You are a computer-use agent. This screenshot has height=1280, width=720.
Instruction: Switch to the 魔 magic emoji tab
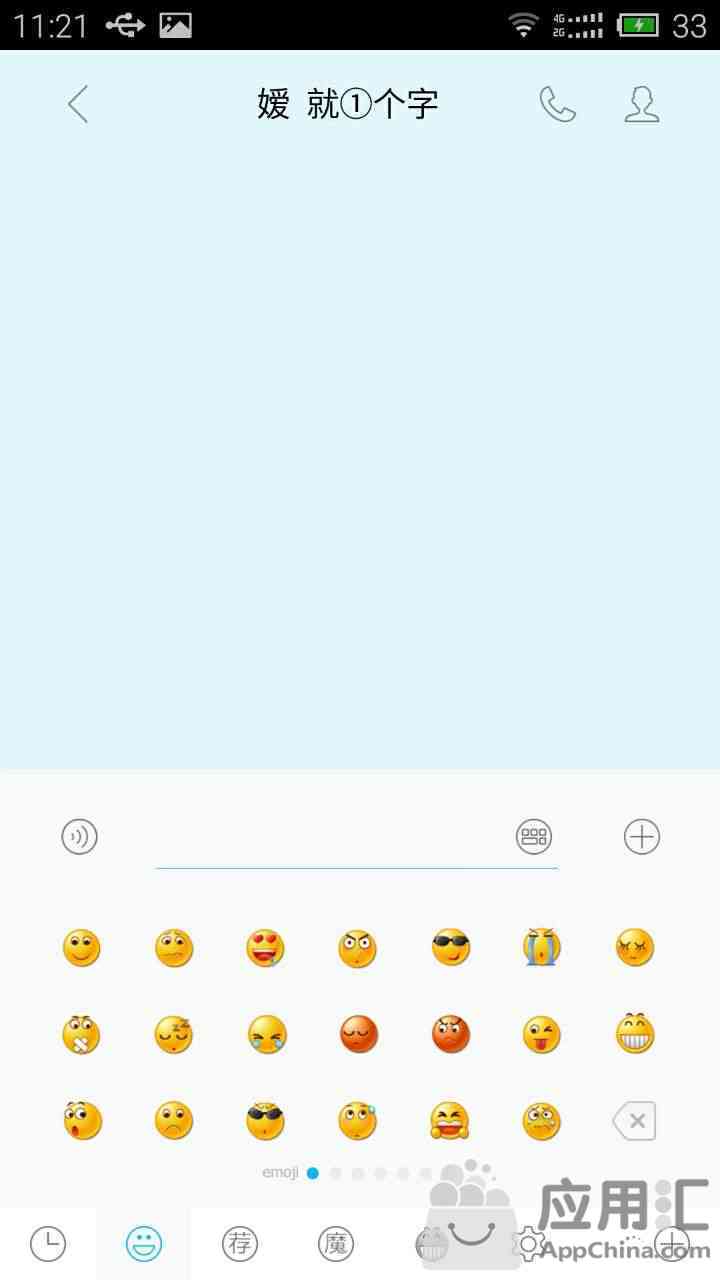(x=336, y=1244)
